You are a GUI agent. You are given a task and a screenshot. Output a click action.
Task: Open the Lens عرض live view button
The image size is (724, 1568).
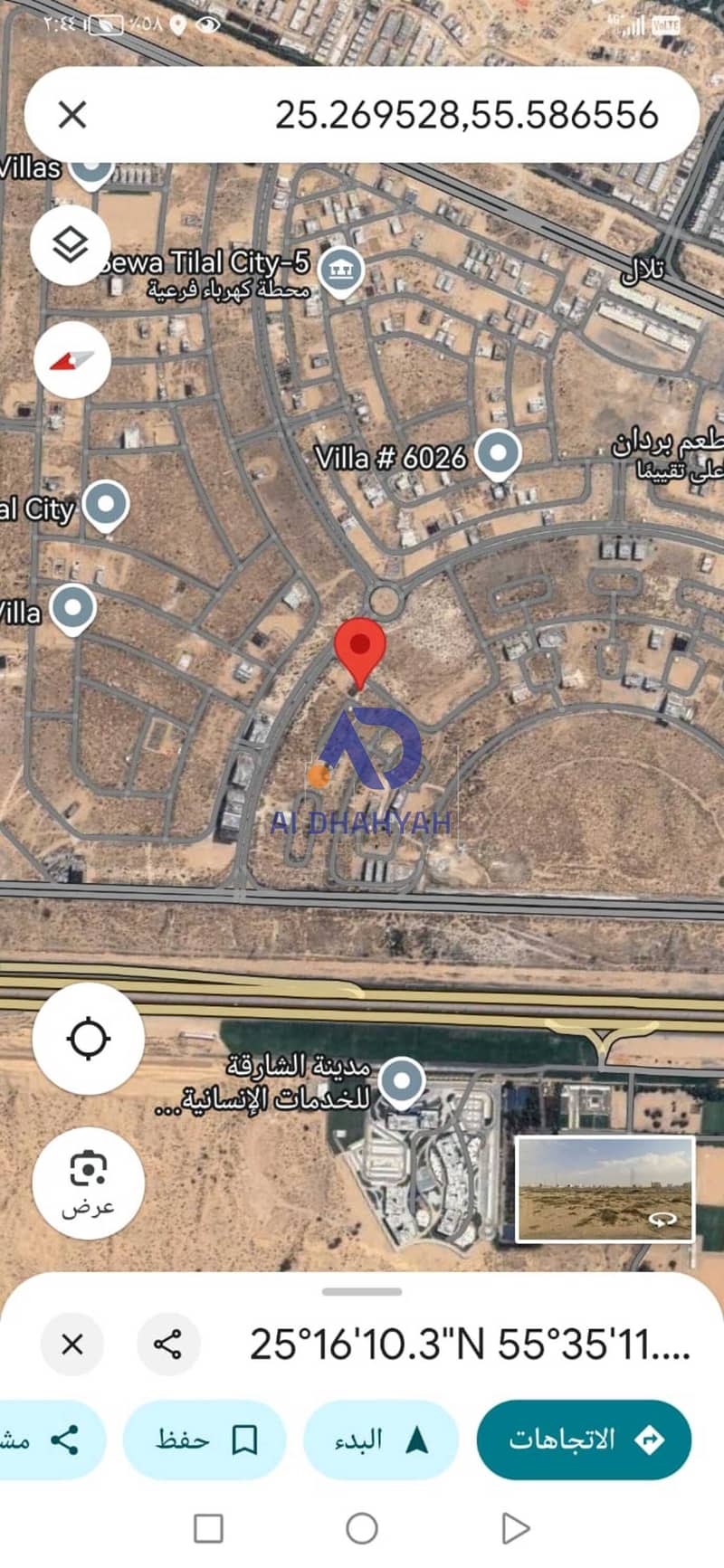(89, 1183)
